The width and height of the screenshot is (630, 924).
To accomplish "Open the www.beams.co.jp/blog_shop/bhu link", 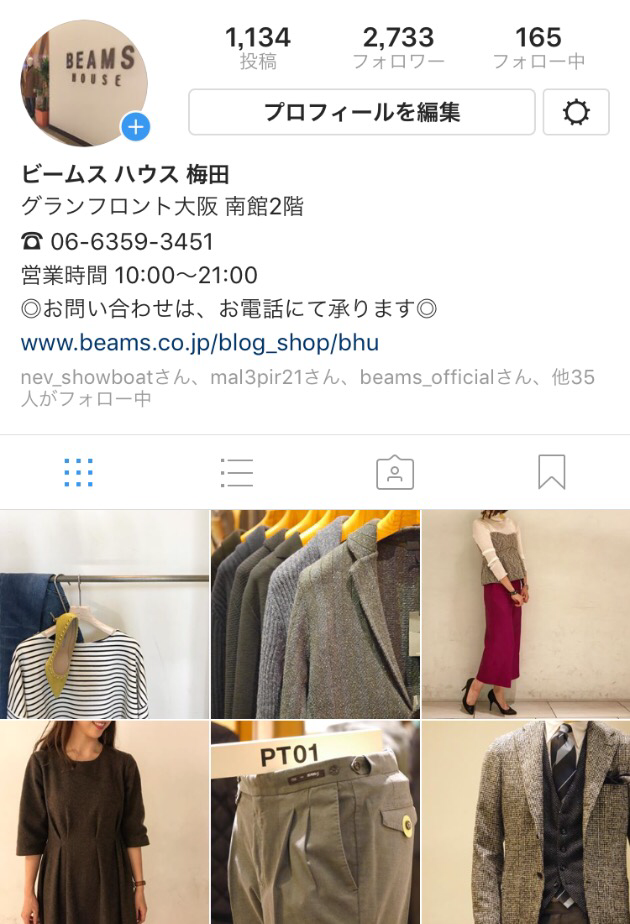I will (x=200, y=343).
